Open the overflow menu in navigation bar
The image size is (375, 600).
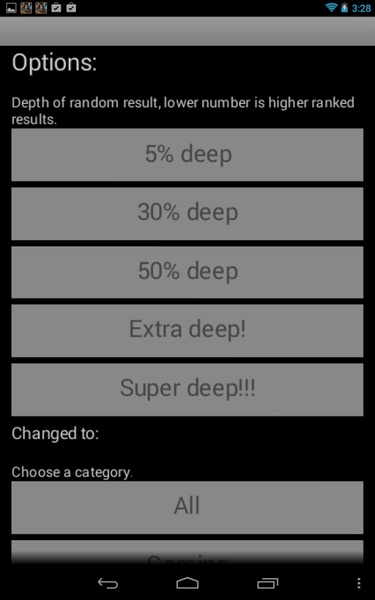(x=359, y=583)
